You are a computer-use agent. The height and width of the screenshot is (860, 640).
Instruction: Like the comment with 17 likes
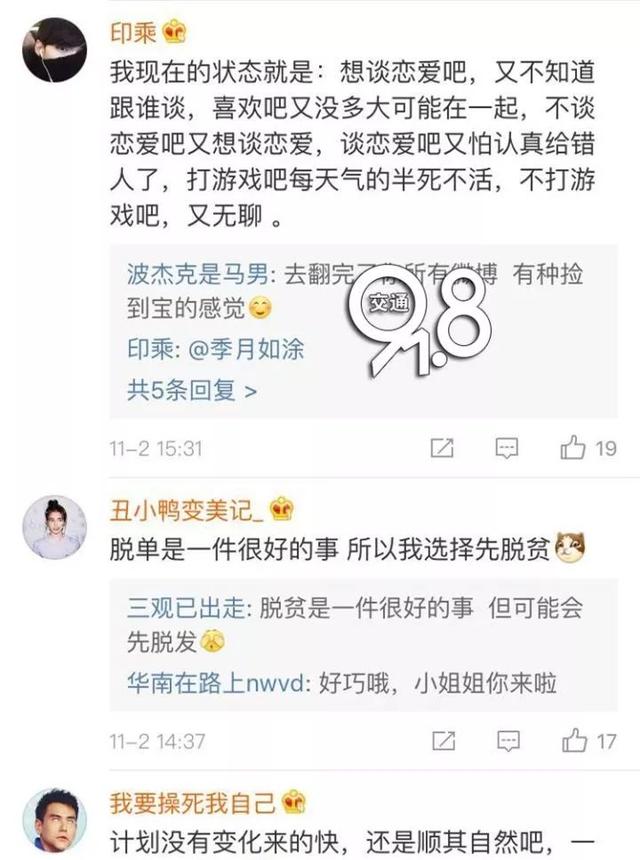coord(575,741)
